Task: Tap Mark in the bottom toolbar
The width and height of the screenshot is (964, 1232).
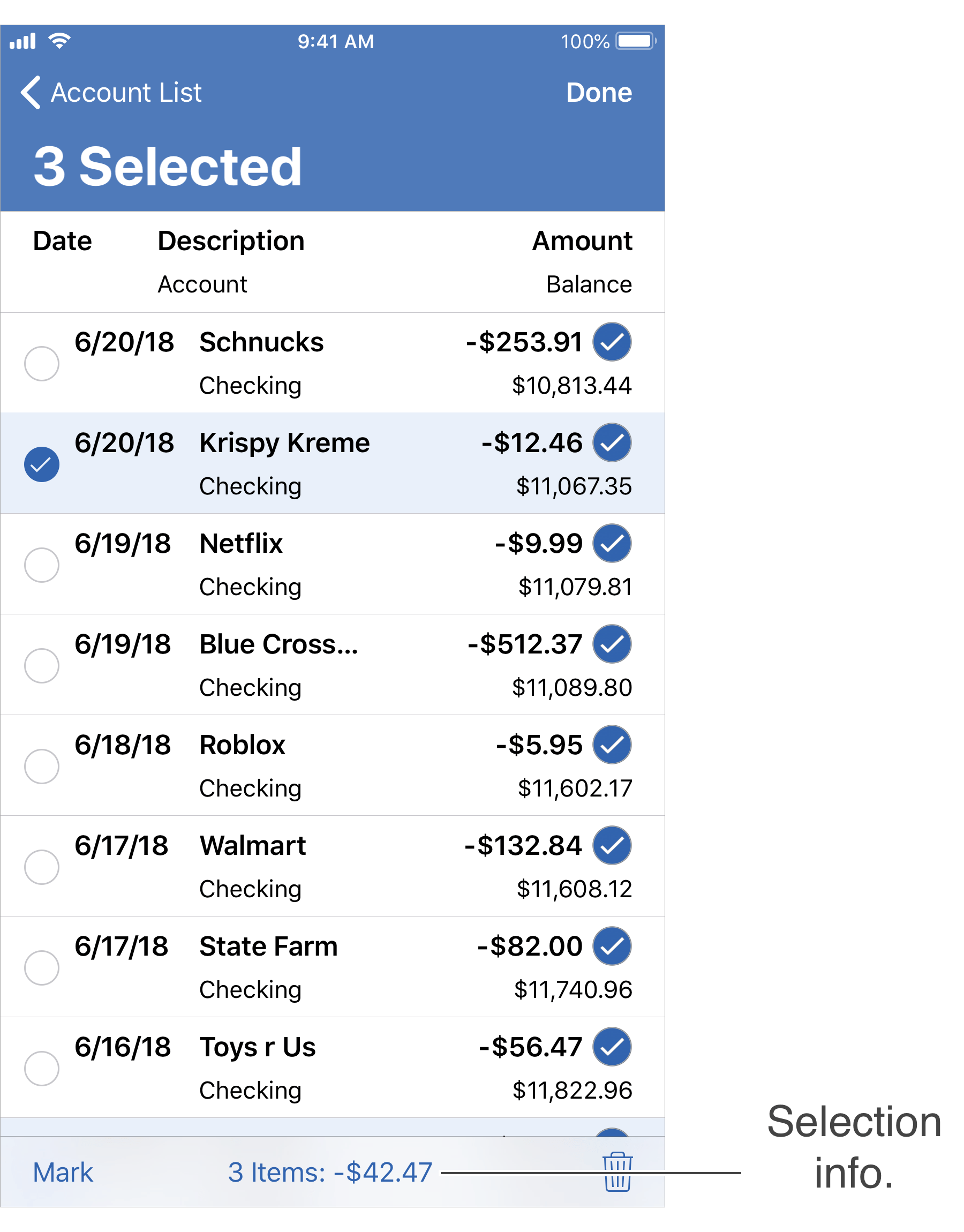Action: pyautogui.click(x=63, y=1172)
